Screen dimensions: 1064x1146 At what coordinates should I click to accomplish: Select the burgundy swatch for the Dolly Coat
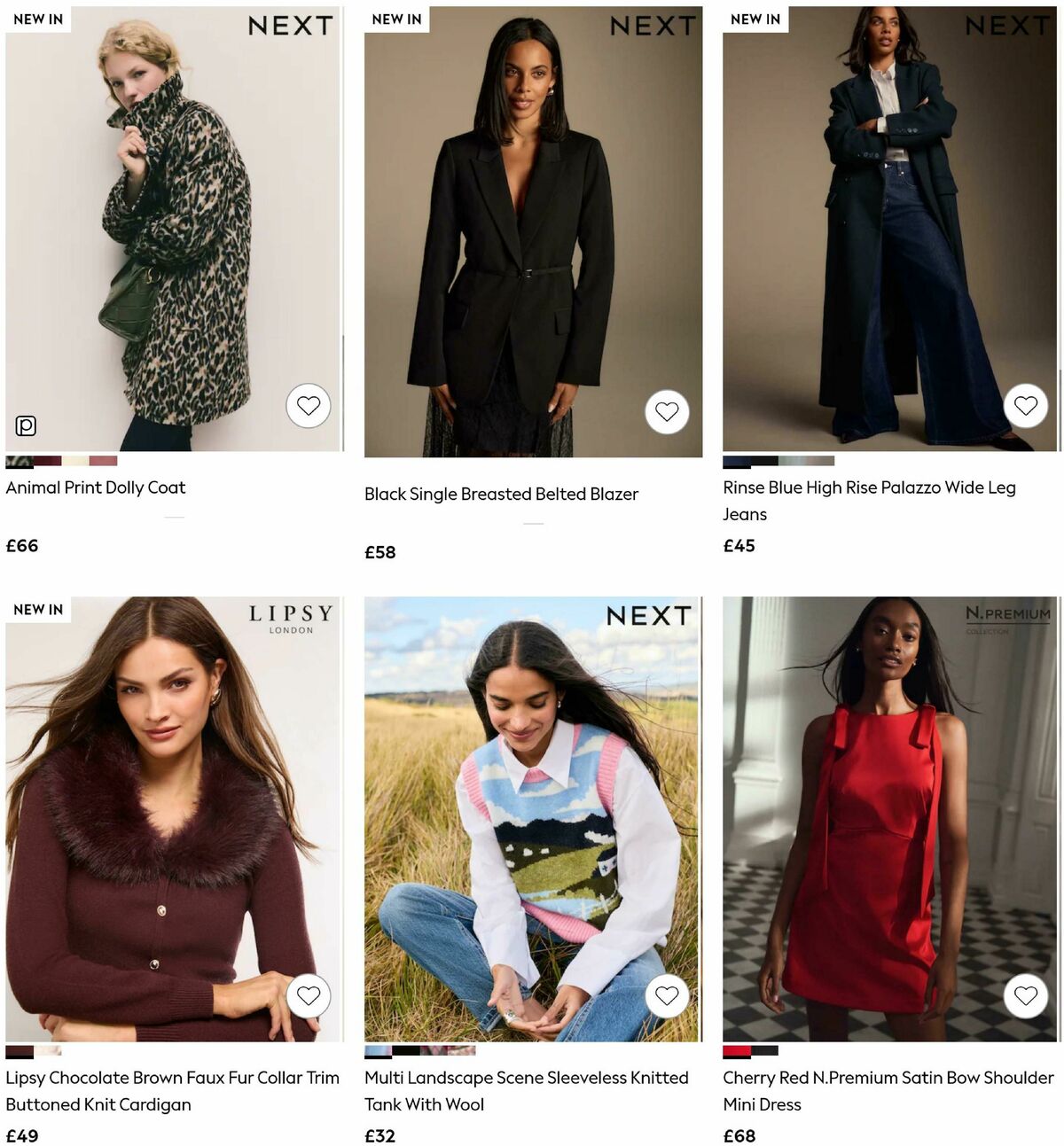(47, 461)
